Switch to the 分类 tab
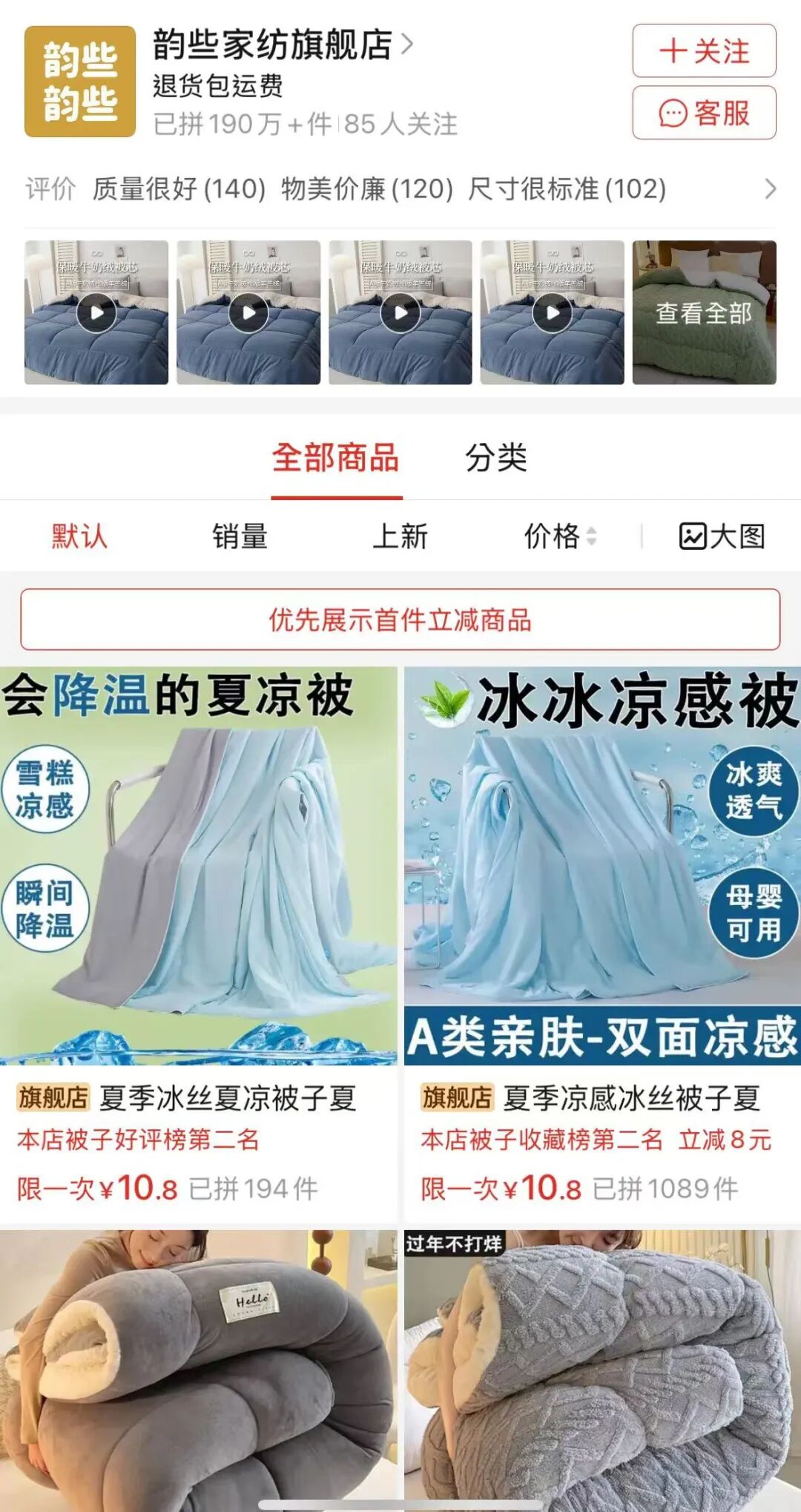This screenshot has width=801, height=1512. pos(496,458)
